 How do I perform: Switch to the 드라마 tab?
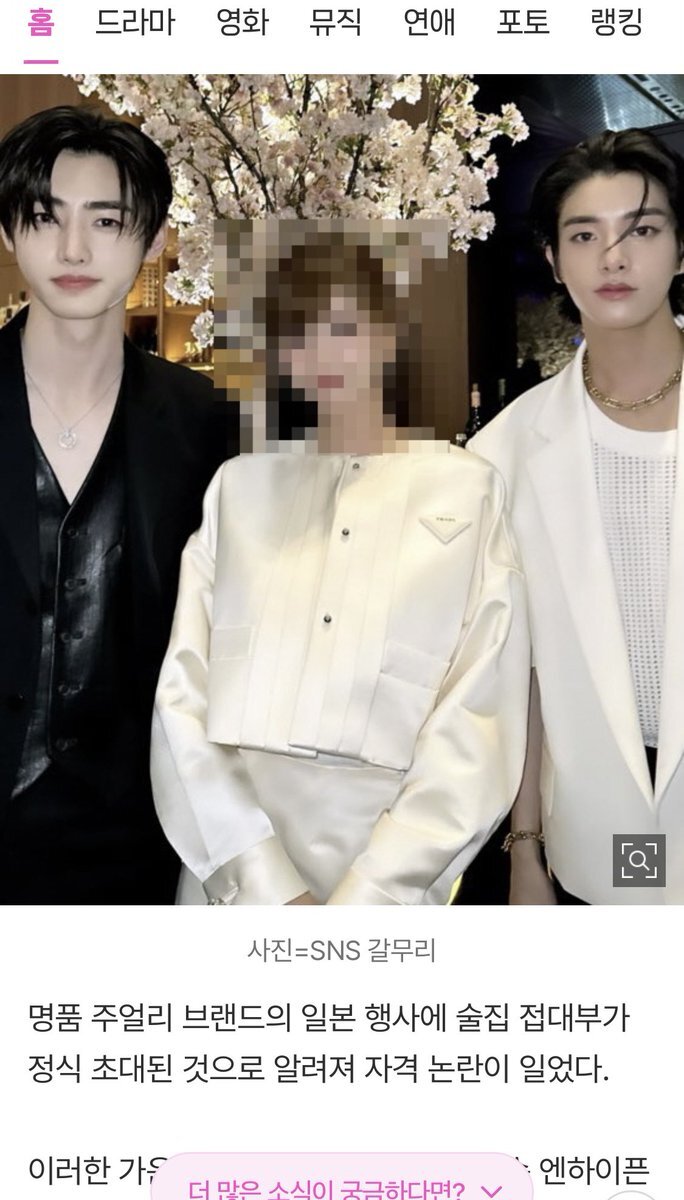pyautogui.click(x=135, y=22)
